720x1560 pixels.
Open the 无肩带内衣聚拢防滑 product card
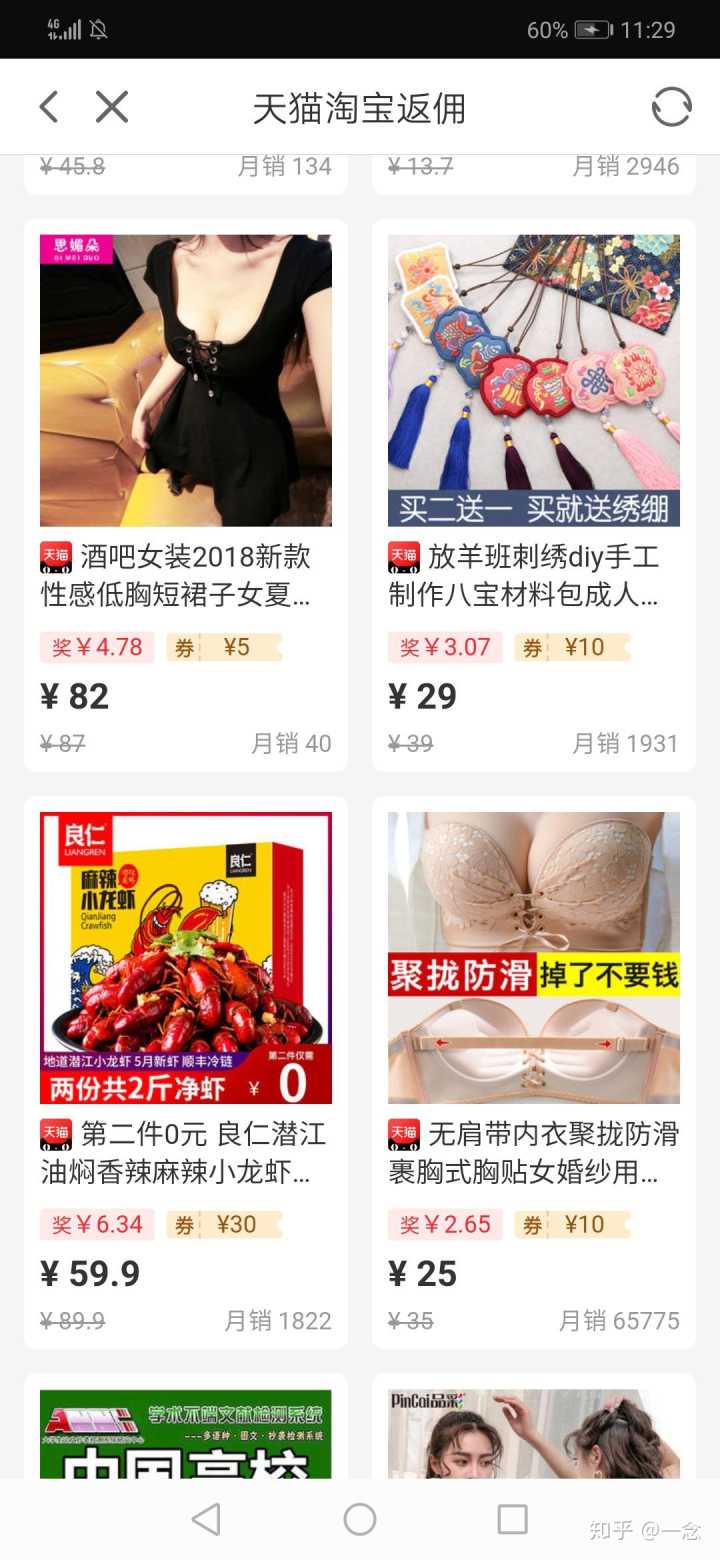pyautogui.click(x=534, y=958)
